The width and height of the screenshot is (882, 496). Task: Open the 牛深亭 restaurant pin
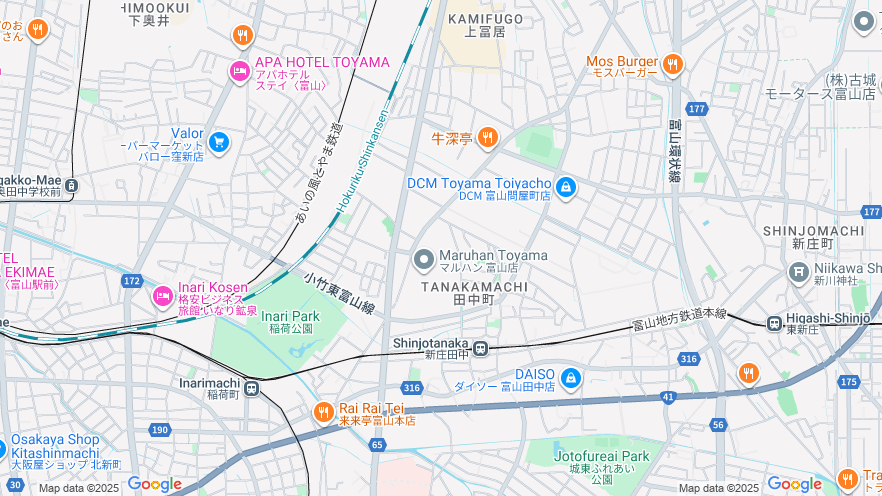point(488,138)
